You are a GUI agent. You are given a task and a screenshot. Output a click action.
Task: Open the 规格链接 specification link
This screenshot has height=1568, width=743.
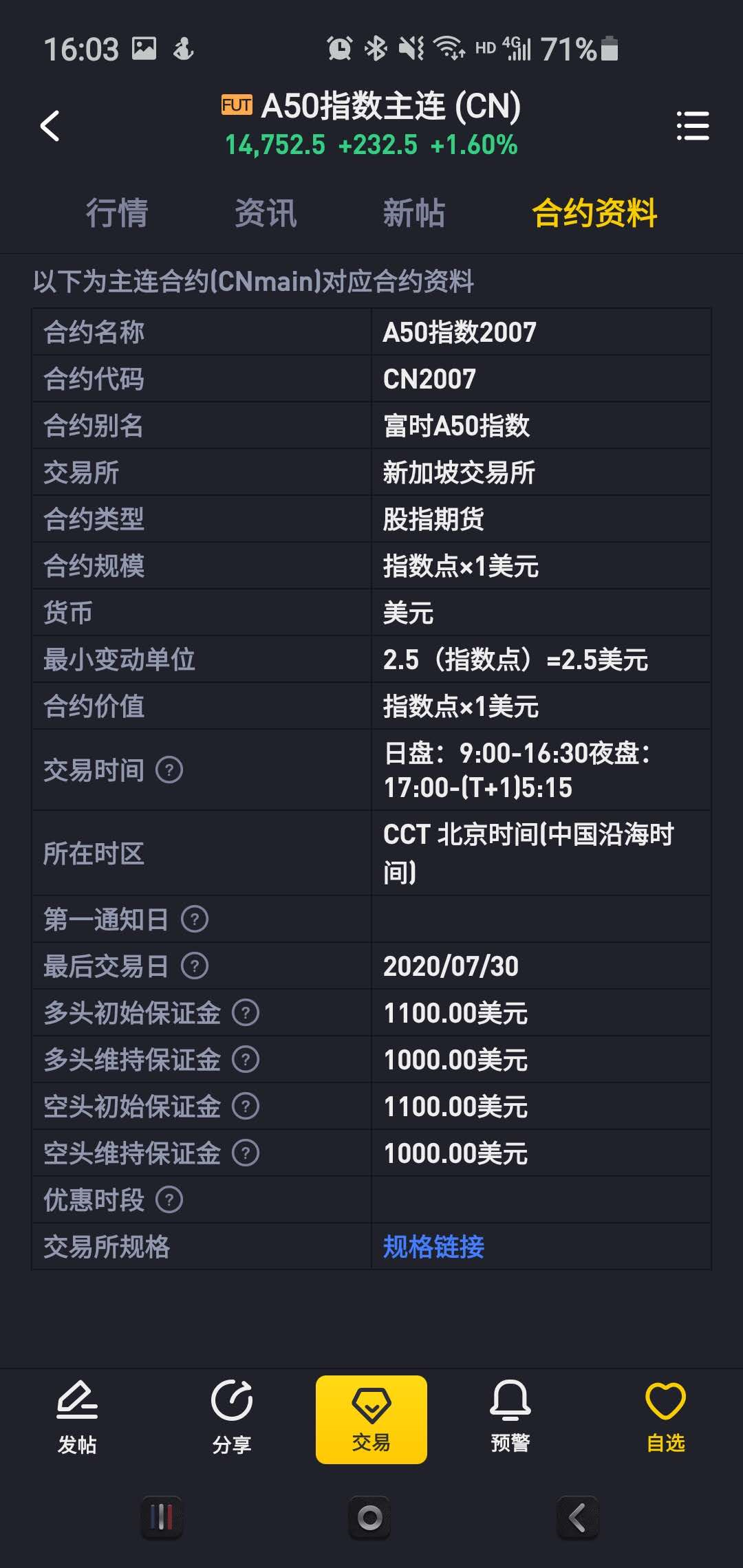[433, 1246]
